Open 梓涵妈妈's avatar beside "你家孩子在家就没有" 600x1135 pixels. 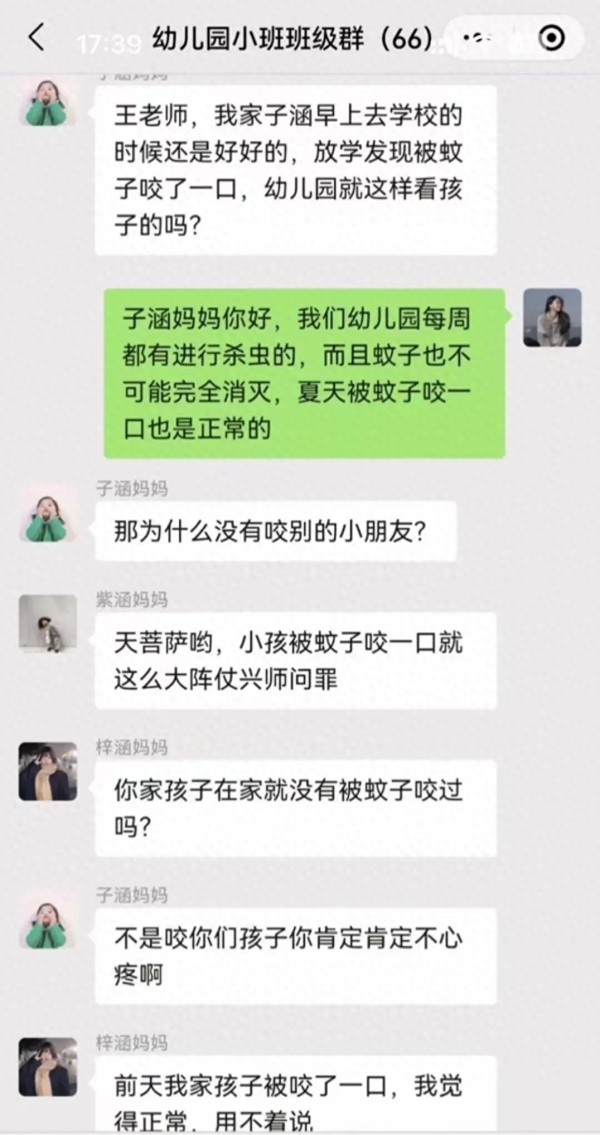click(x=47, y=771)
